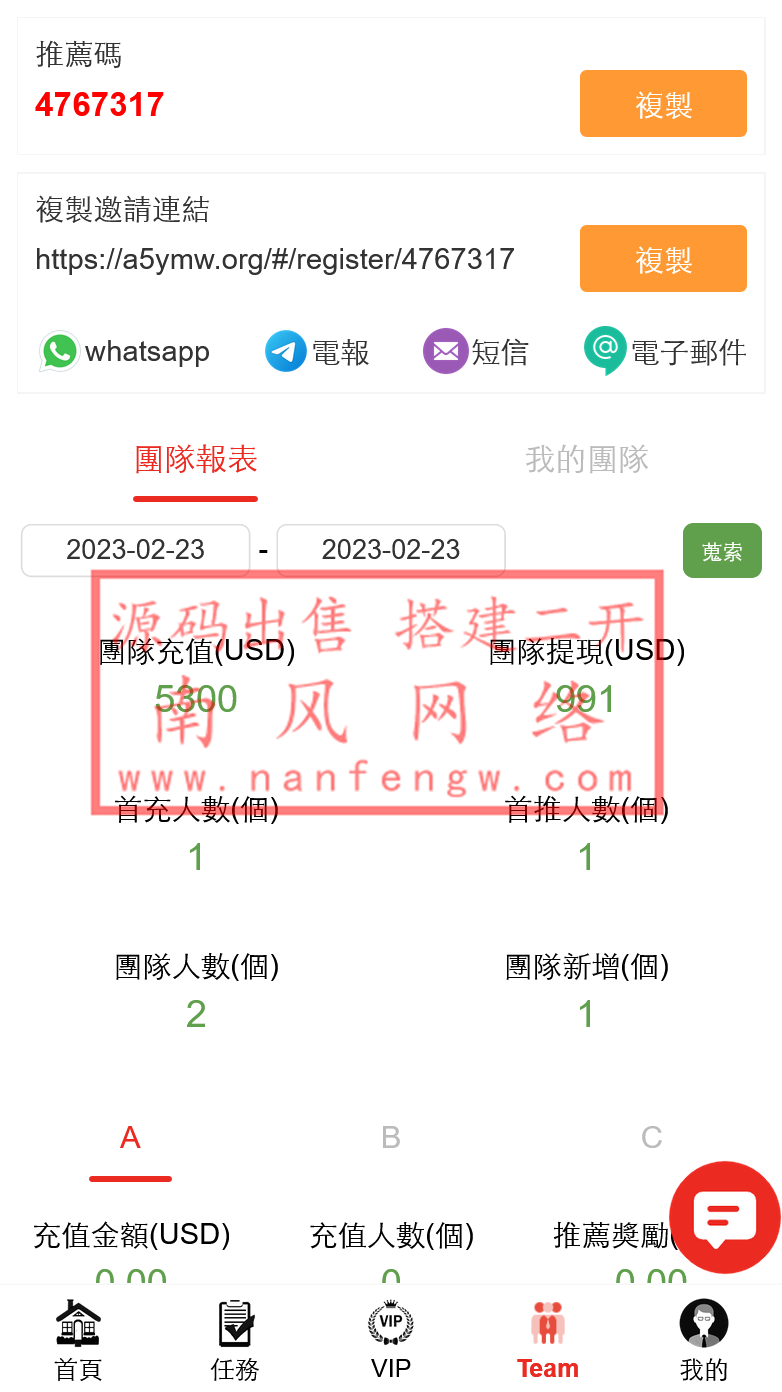Switch to level B tab
The width and height of the screenshot is (782, 1392).
tap(391, 1138)
